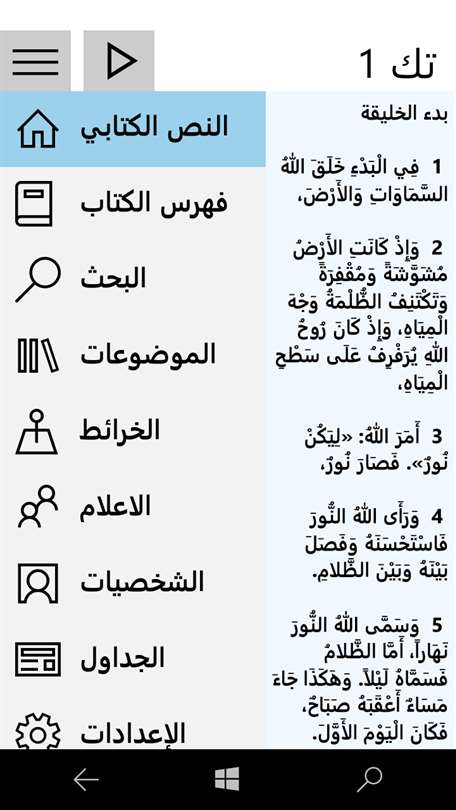View الشخصيات characters list

[x=133, y=583]
